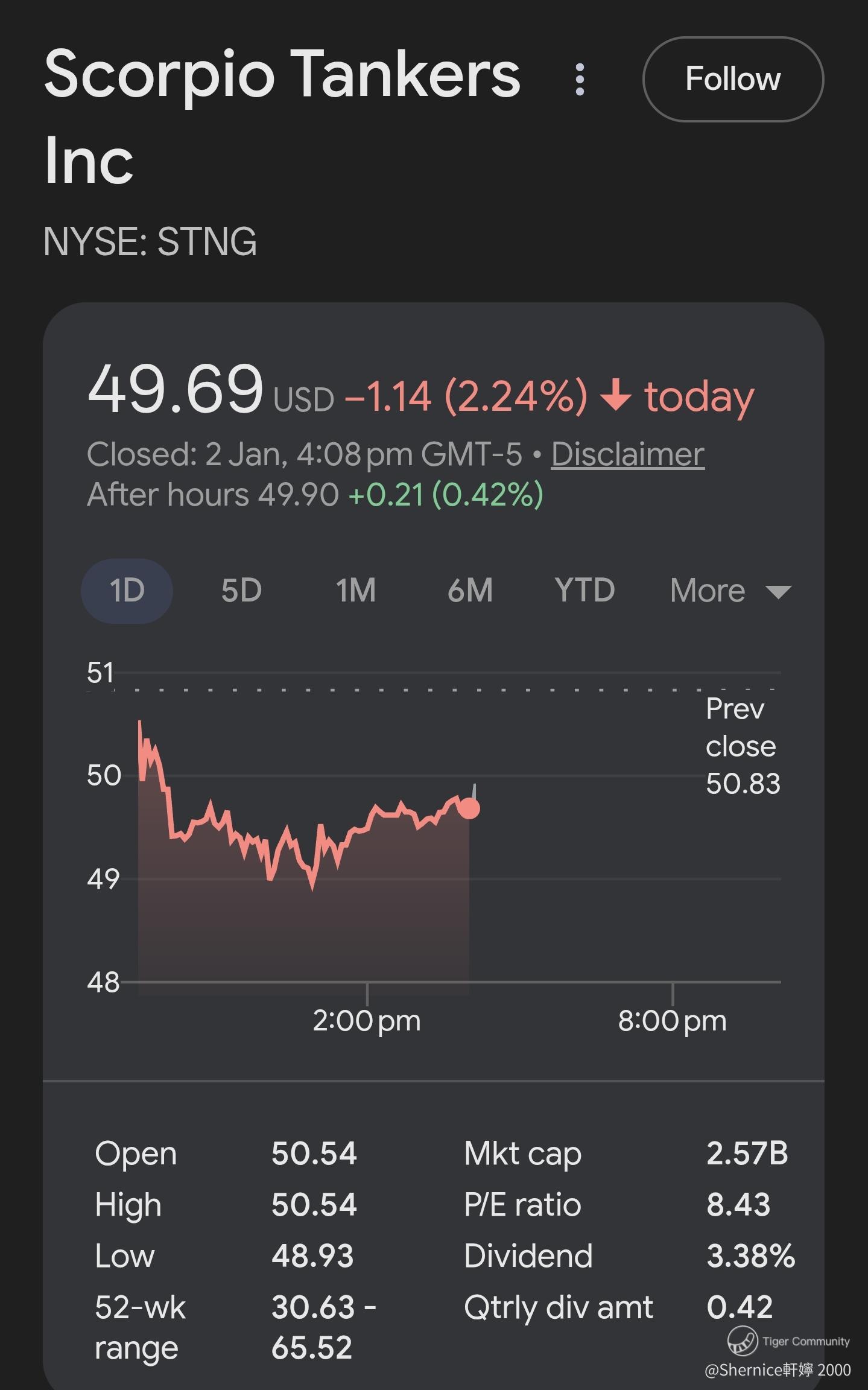868x1390 pixels.
Task: Switch to the 5D chart range
Action: 241,591
